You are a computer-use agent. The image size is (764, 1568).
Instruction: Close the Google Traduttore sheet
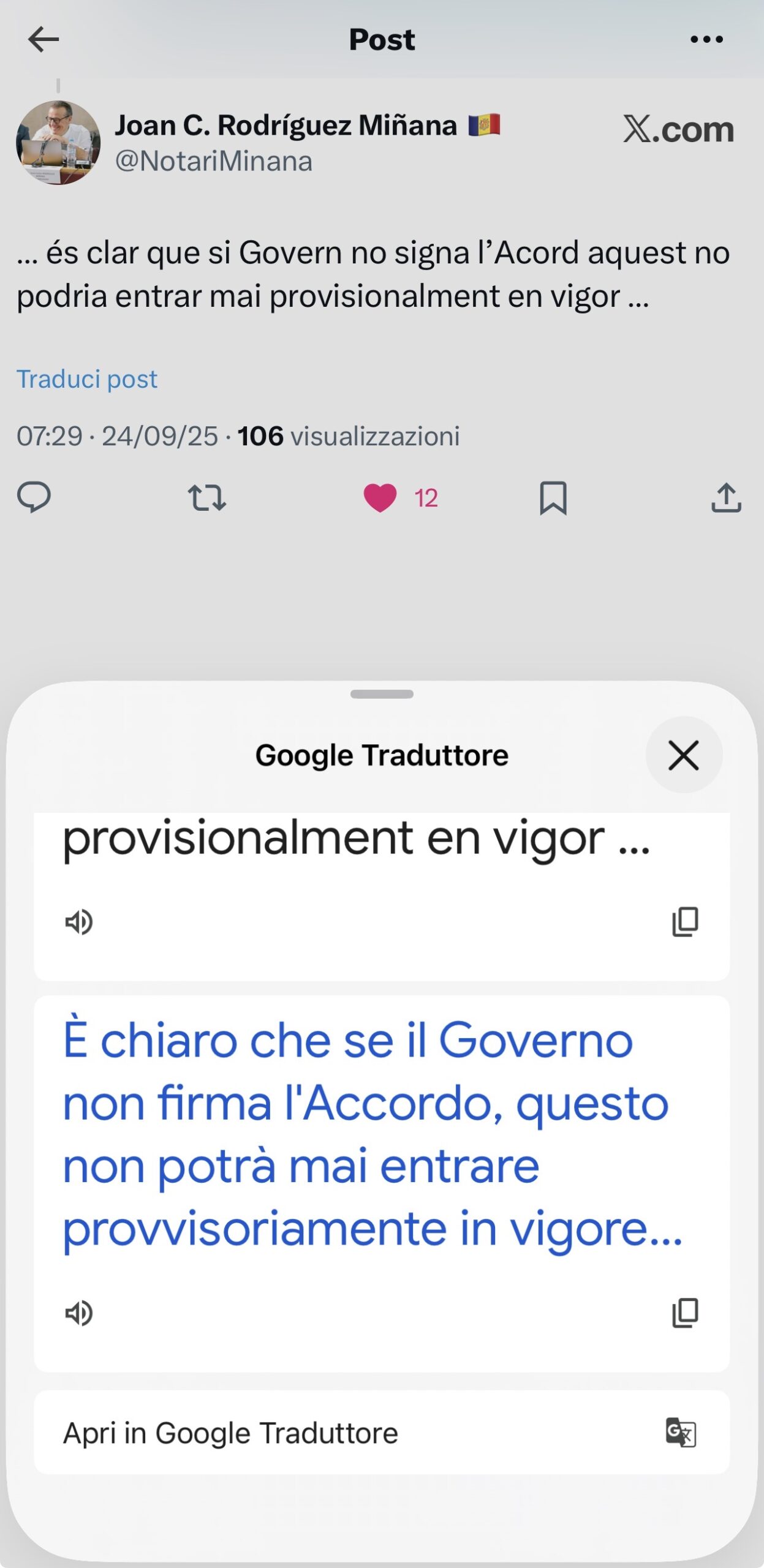[684, 755]
